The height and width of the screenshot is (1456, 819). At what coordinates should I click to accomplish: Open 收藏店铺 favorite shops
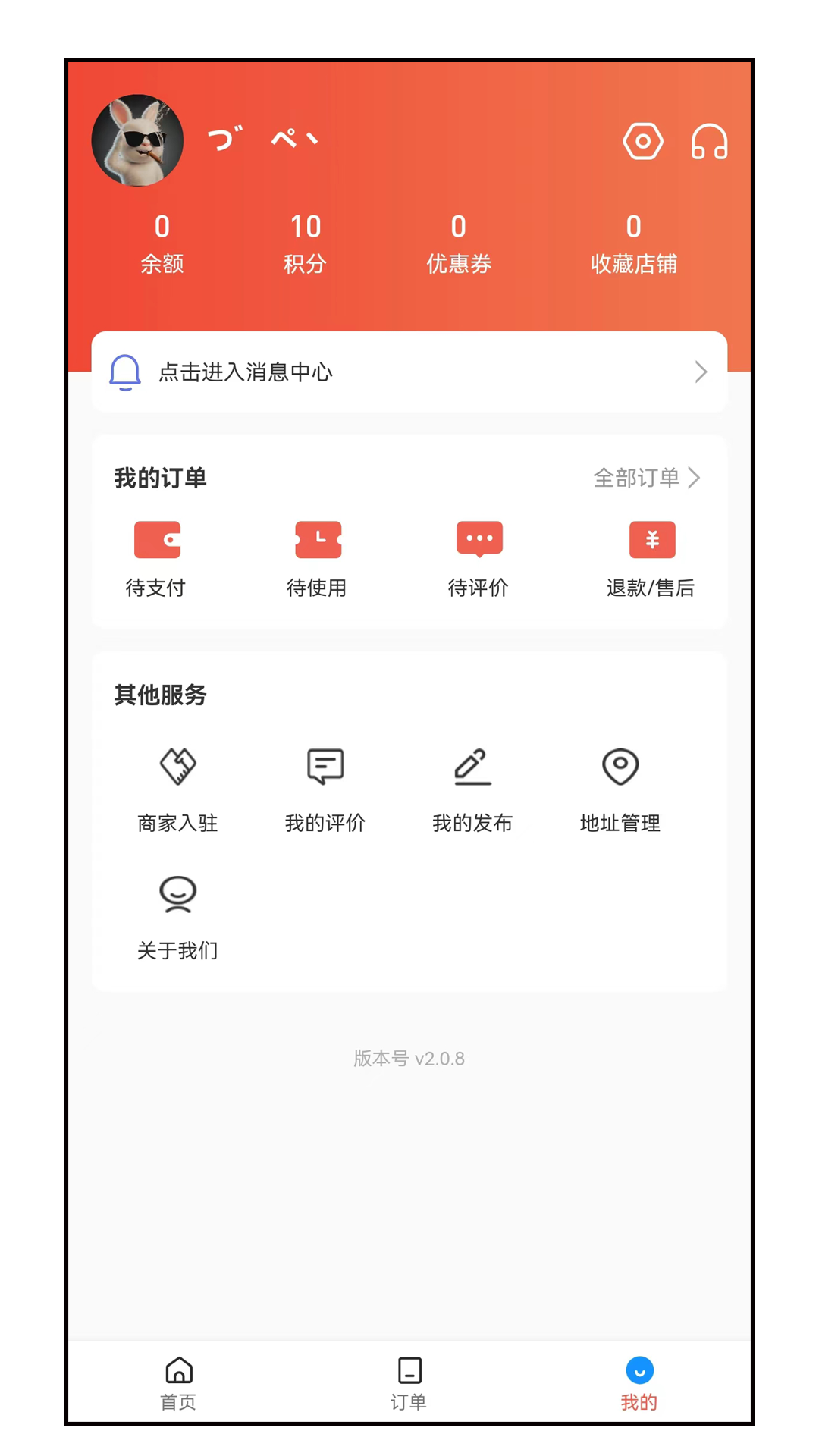click(x=633, y=243)
